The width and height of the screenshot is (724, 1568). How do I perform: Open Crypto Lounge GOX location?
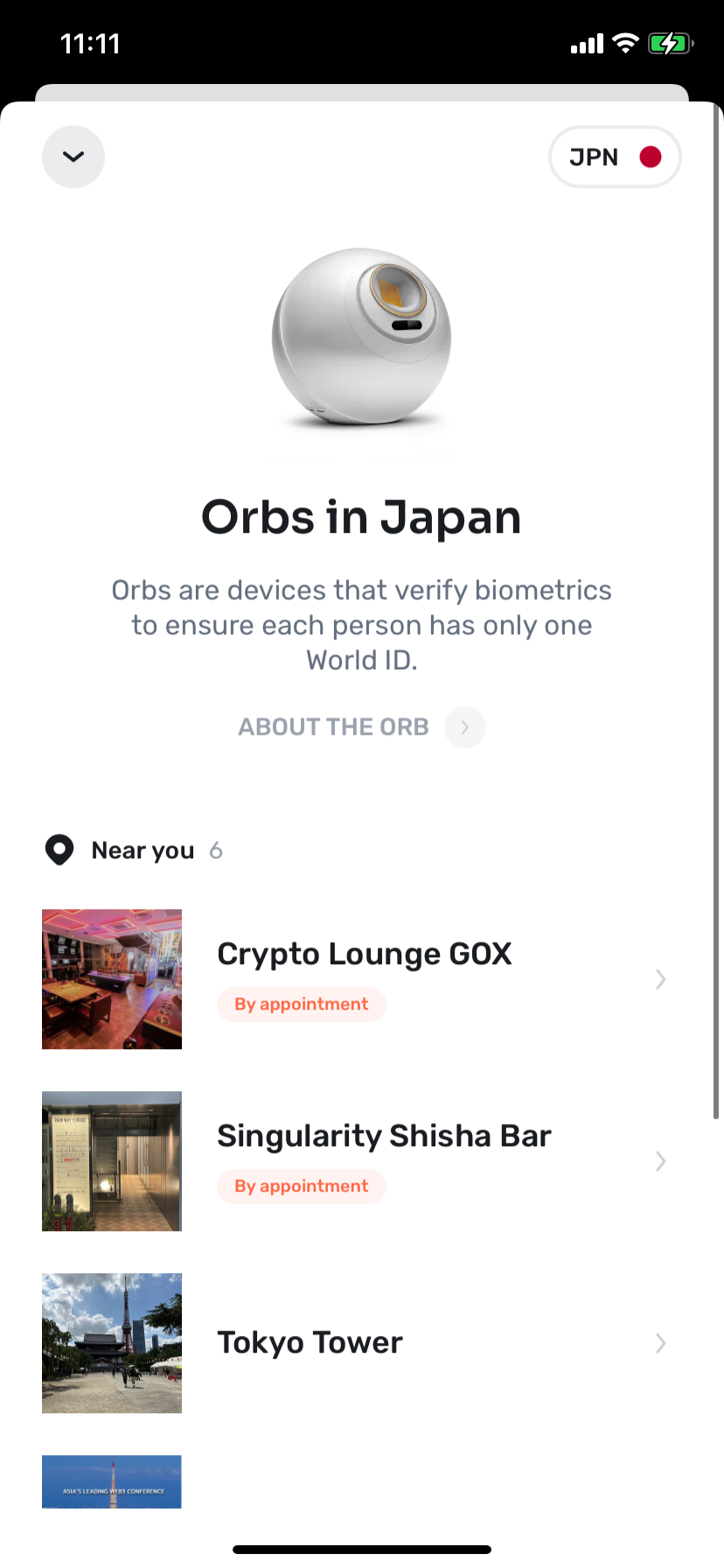[362, 978]
